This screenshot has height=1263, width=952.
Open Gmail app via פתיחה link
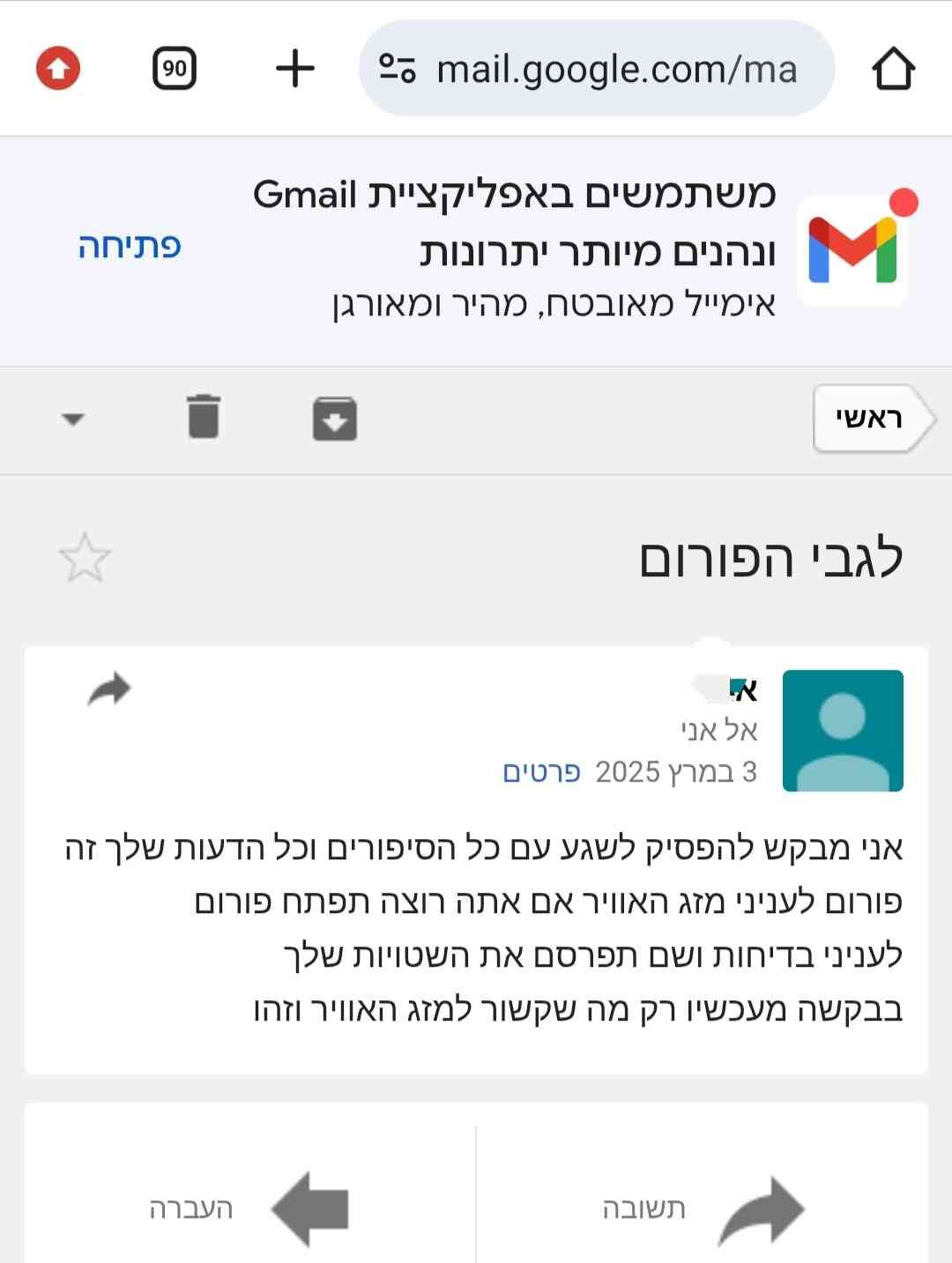point(130,246)
